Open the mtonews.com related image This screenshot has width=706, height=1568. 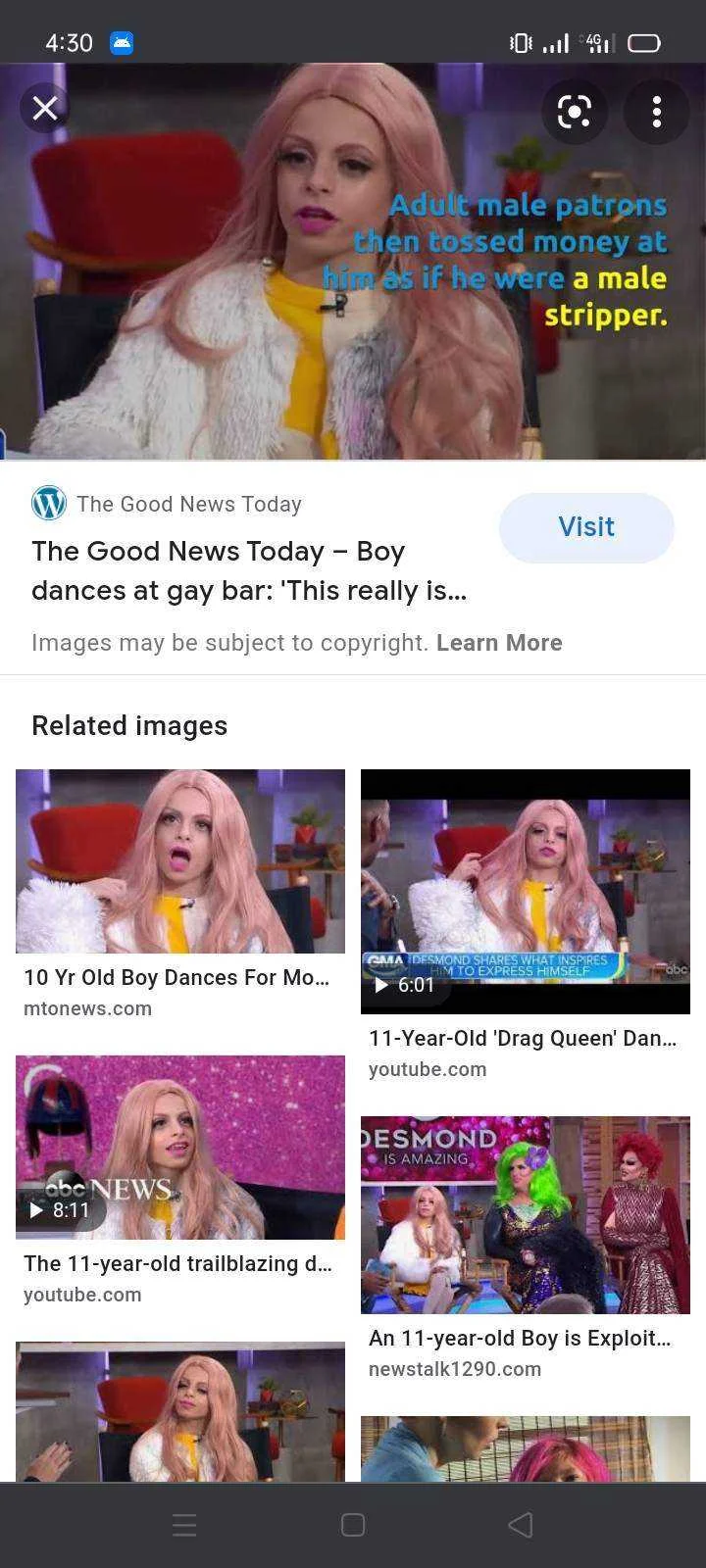pyautogui.click(x=180, y=861)
